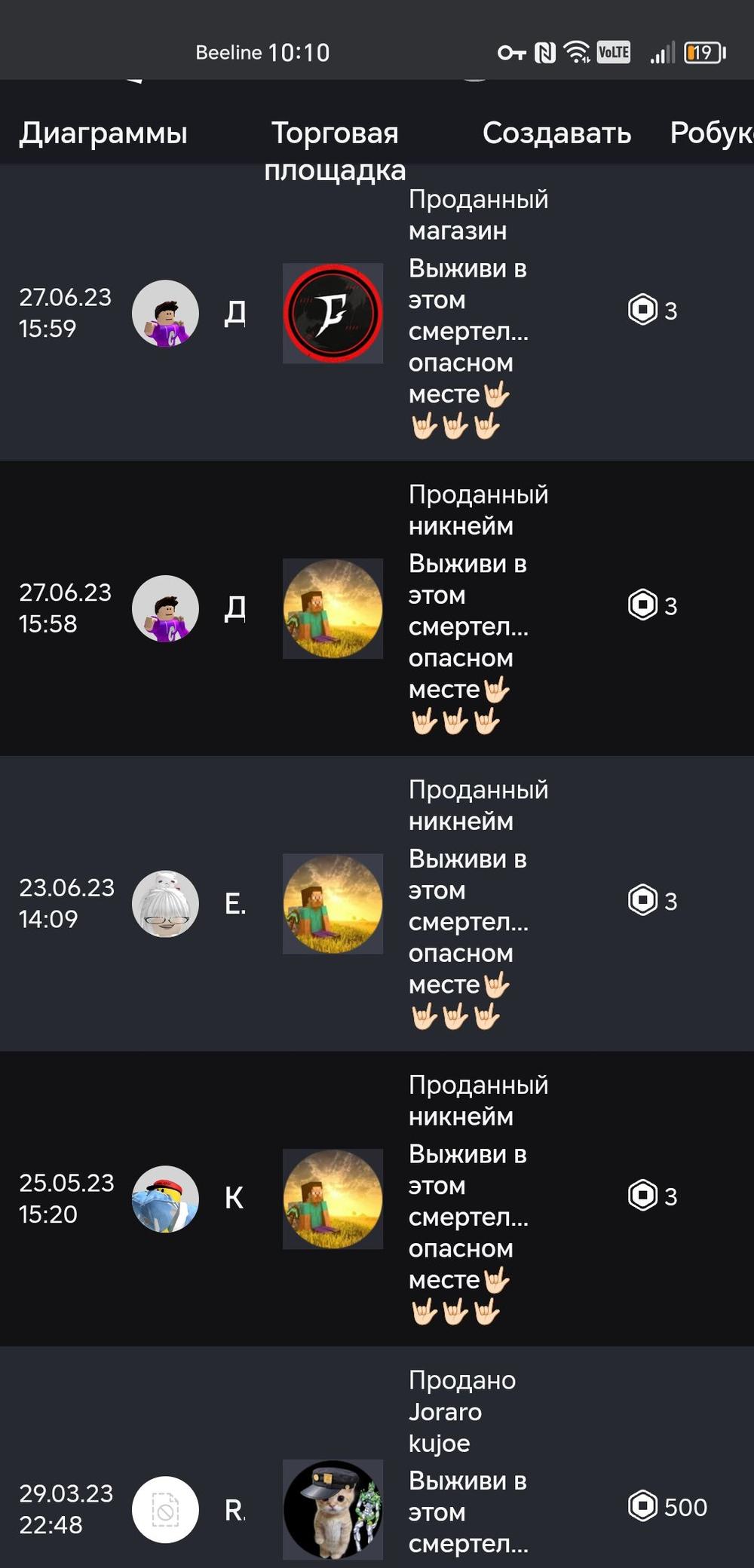View buyer profile from 25.05.23 15:20 sale
This screenshot has height=1568, width=754.
click(x=165, y=1199)
